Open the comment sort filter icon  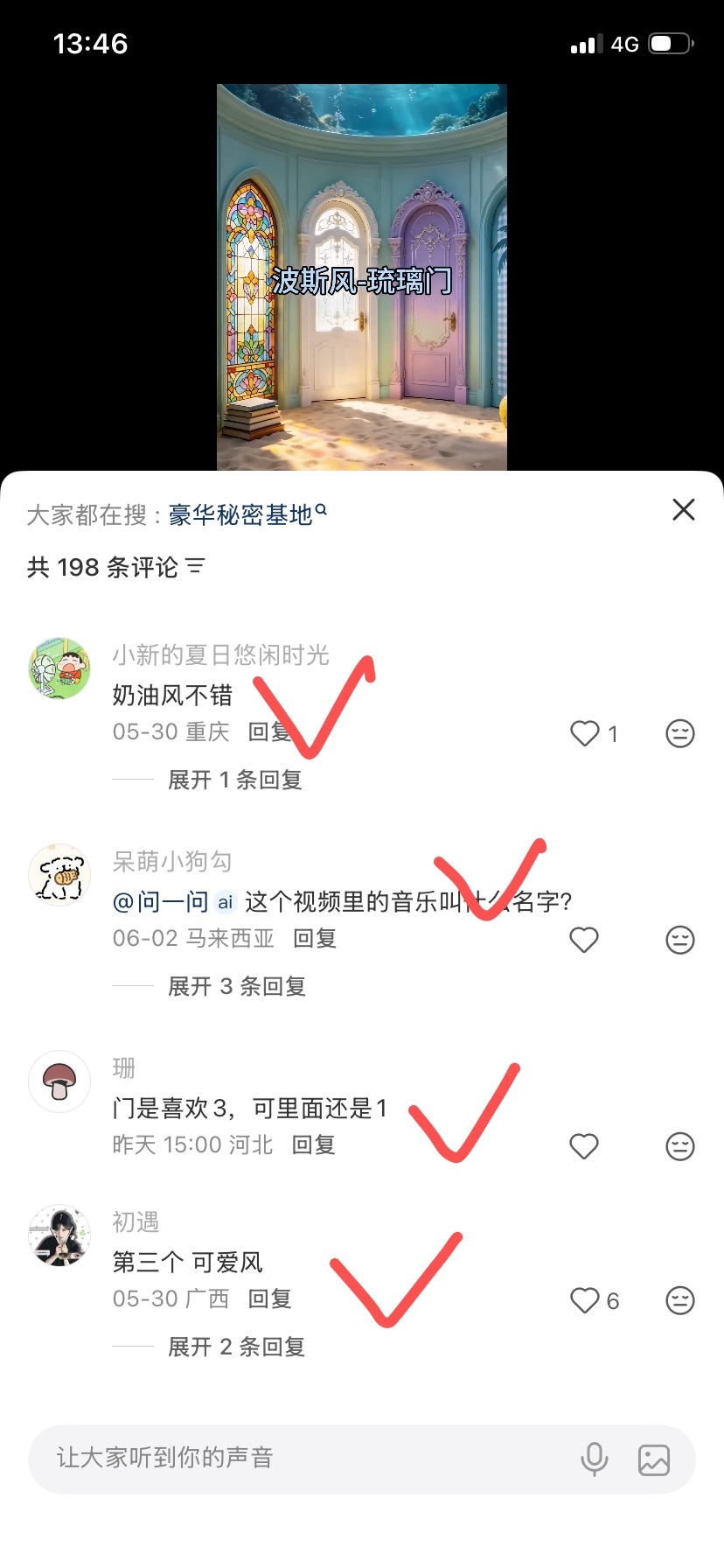coord(195,567)
